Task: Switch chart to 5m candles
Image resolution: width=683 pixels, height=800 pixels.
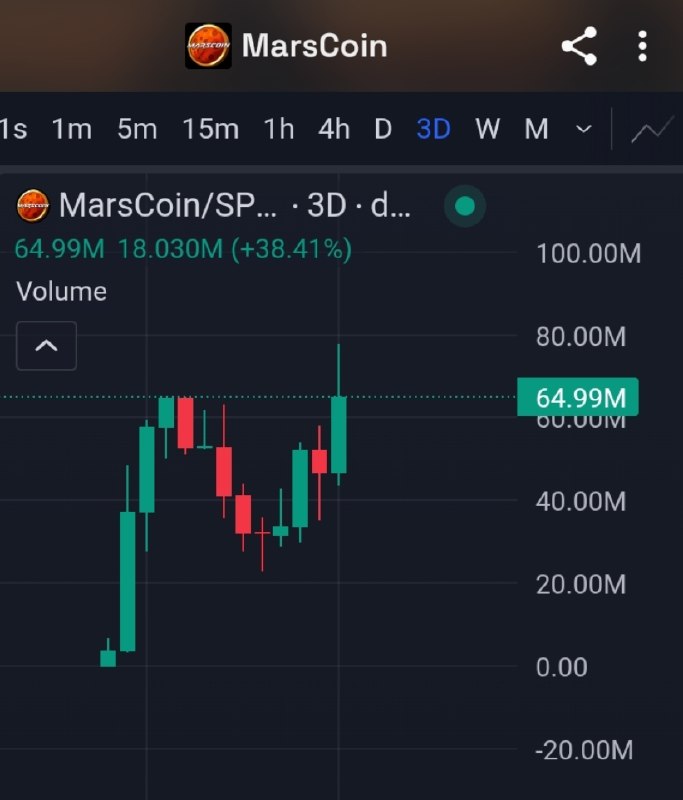Action: coord(137,129)
